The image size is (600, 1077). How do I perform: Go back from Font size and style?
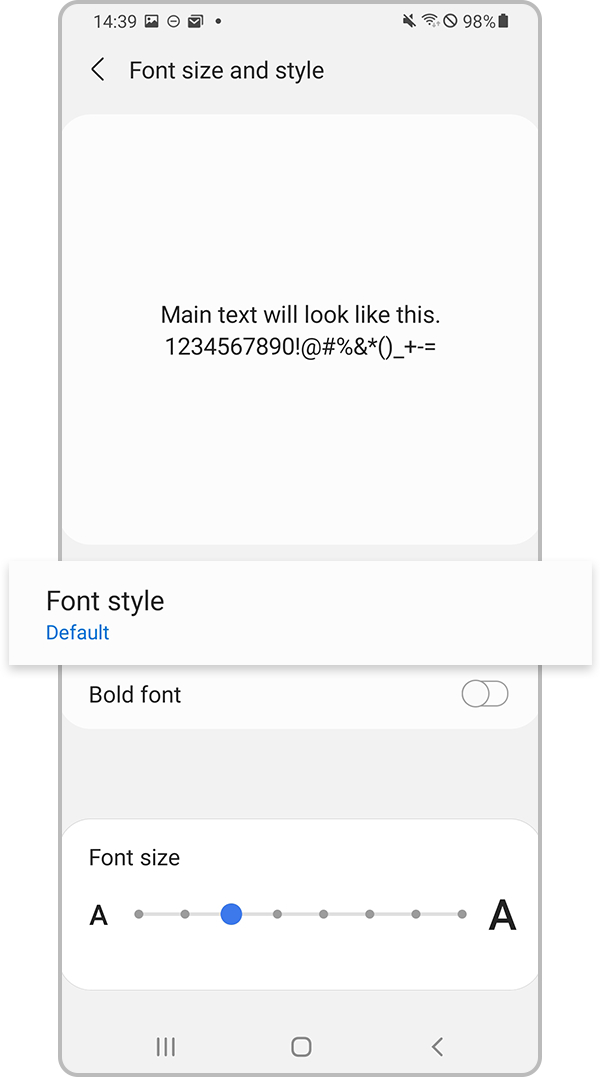click(98, 70)
